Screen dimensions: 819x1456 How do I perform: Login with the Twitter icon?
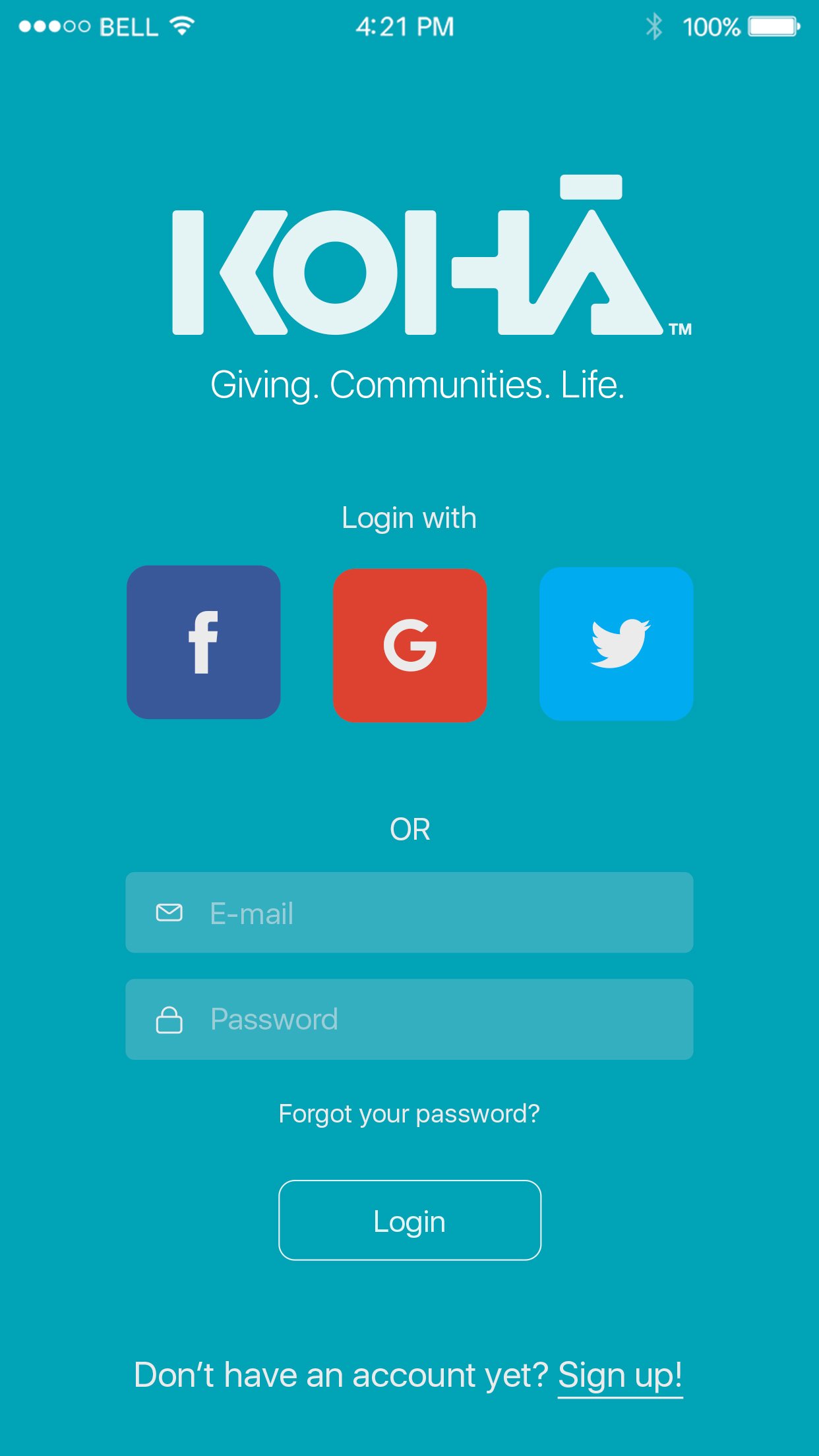tap(616, 643)
